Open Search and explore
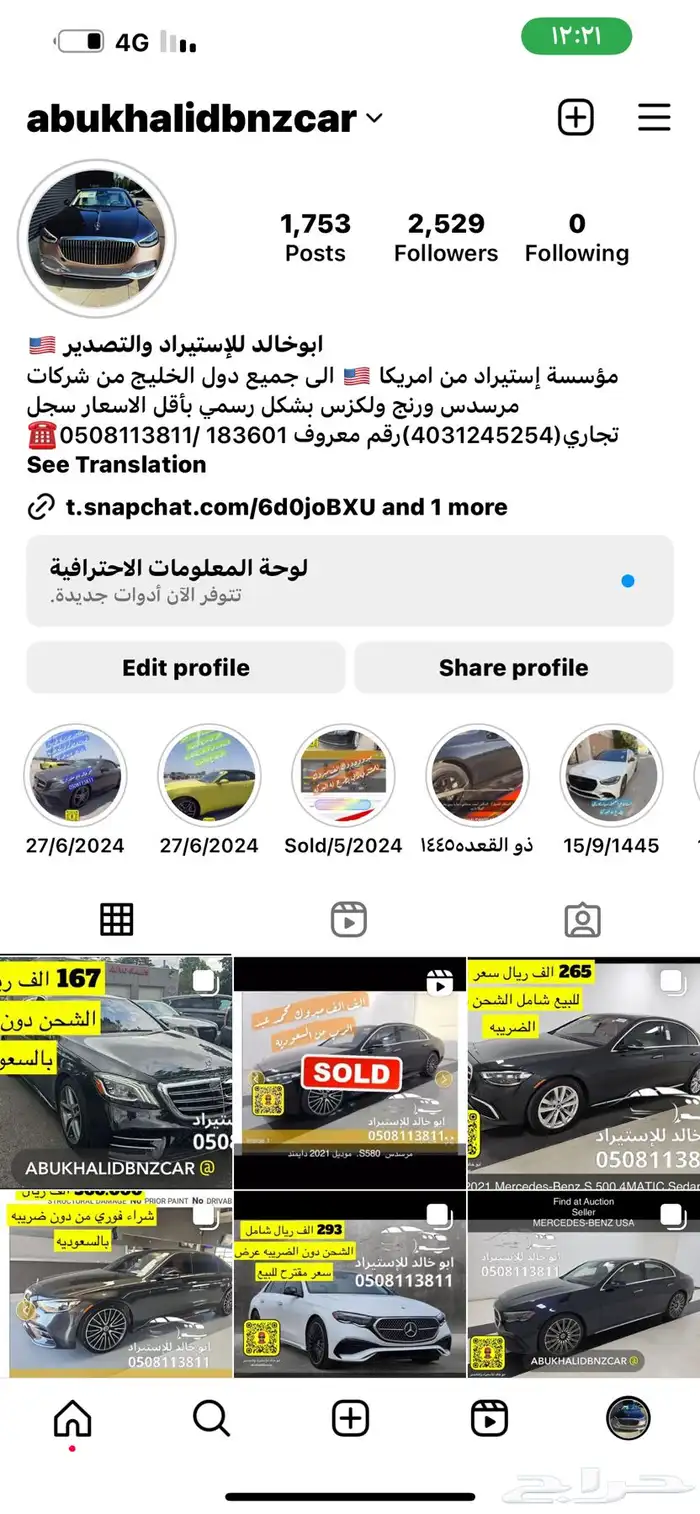The height and width of the screenshot is (1514, 700). [x=211, y=1418]
